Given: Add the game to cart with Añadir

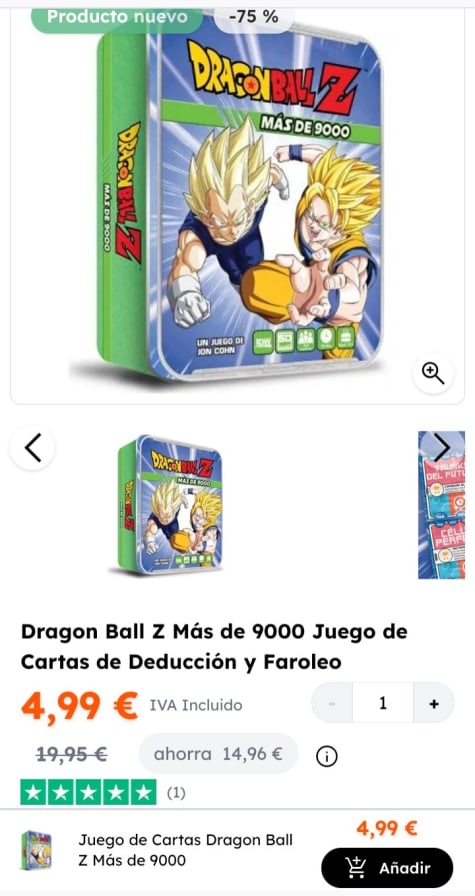Looking at the screenshot, I should [x=387, y=868].
